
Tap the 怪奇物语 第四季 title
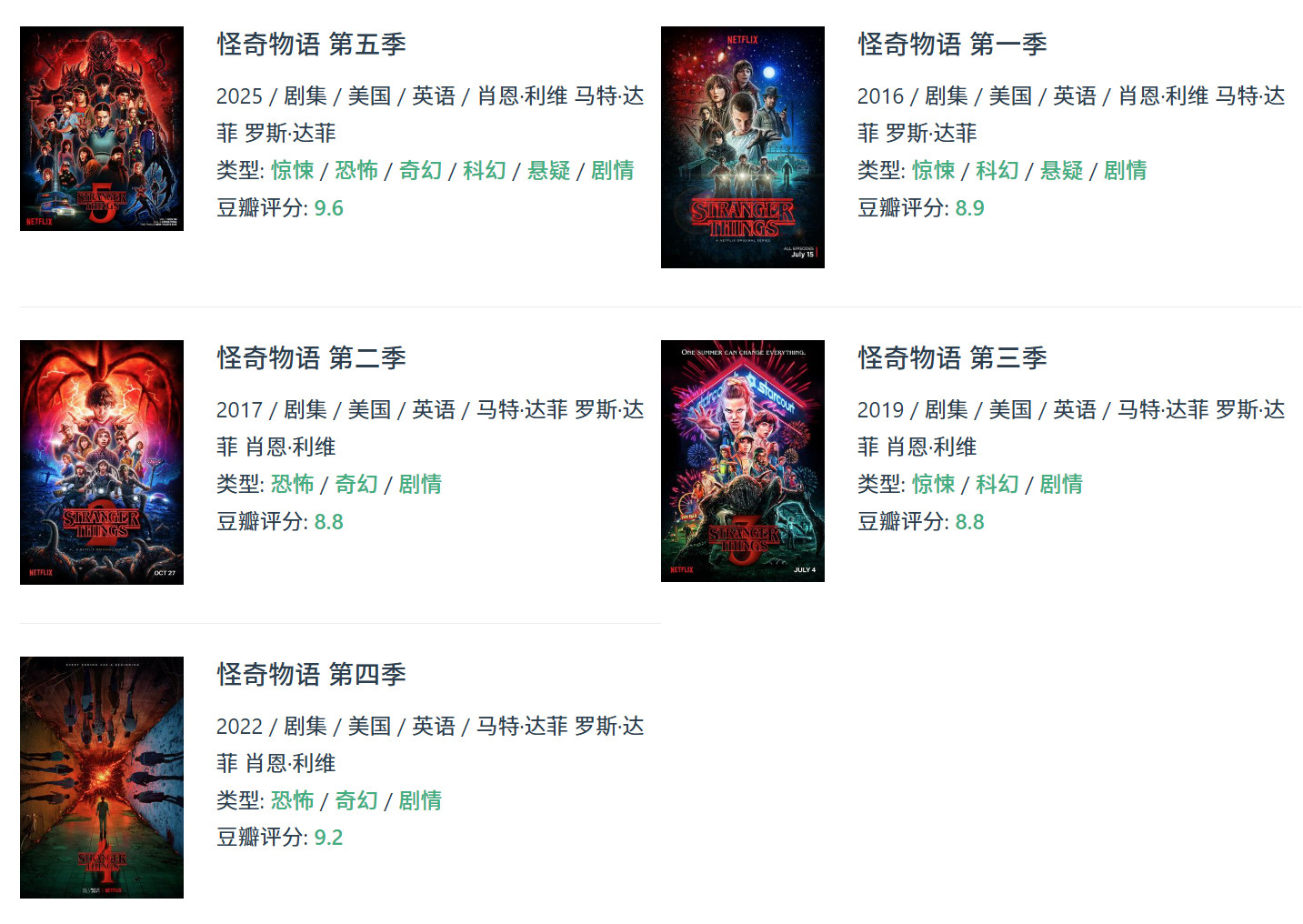[311, 675]
